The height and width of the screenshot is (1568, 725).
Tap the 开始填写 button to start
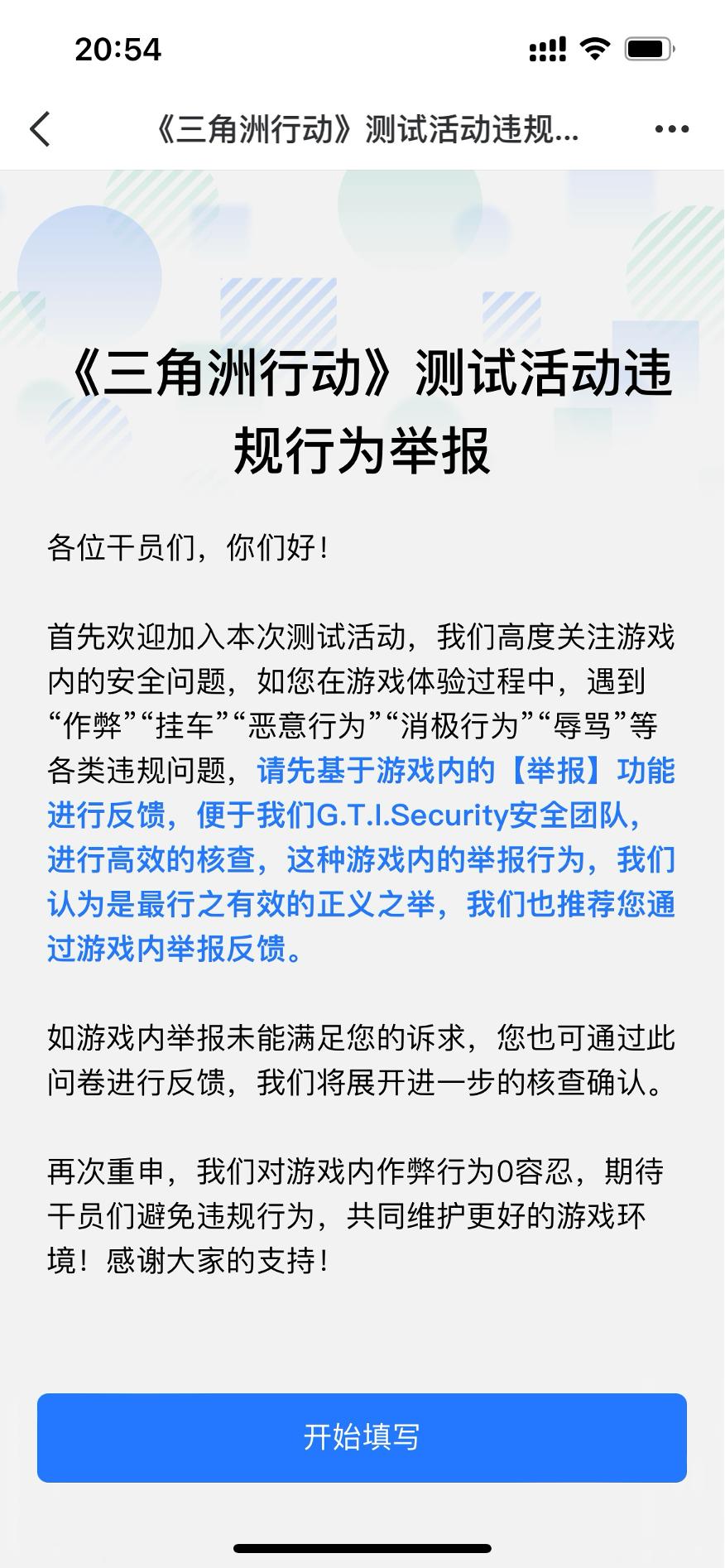[x=362, y=1438]
